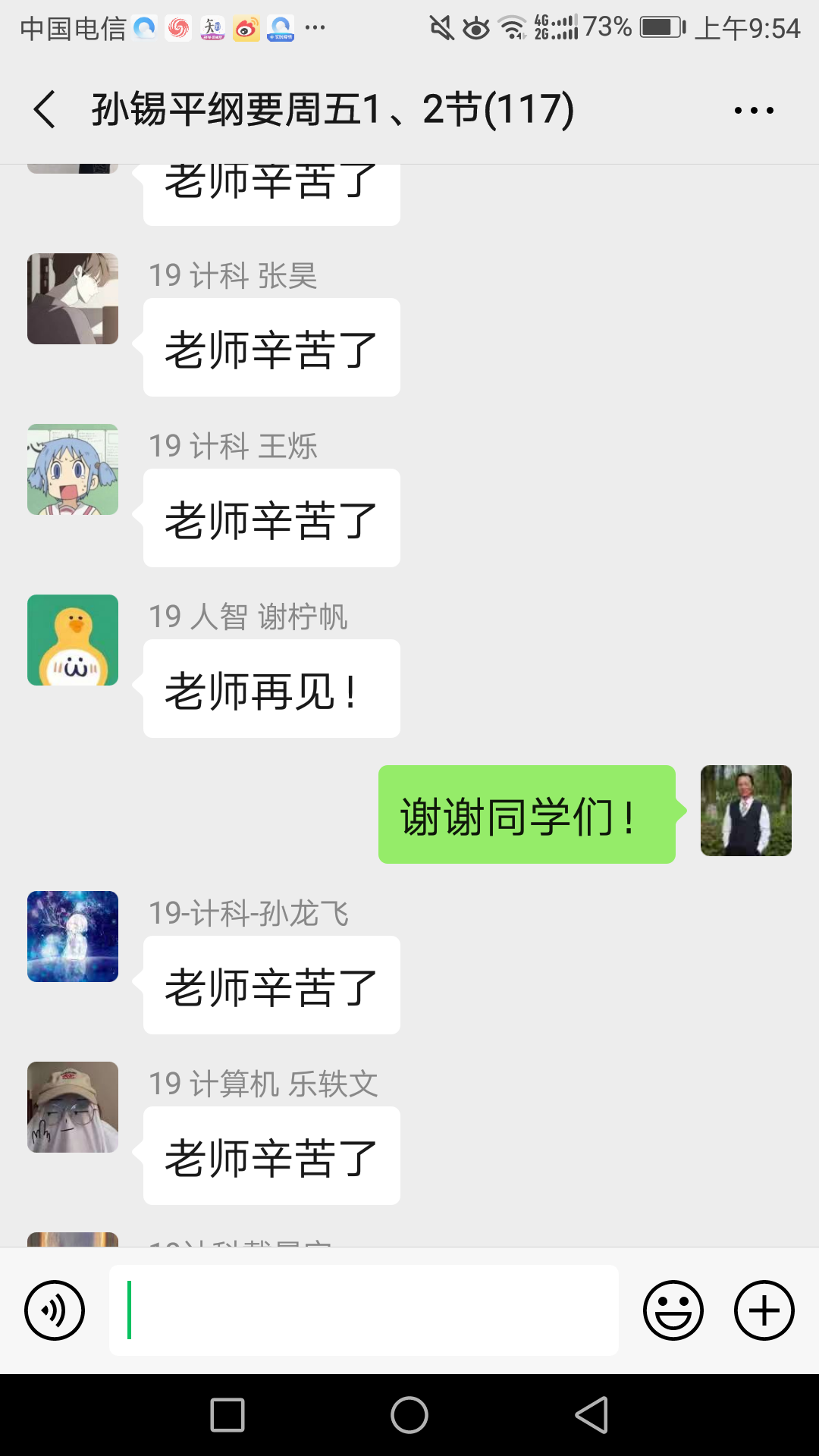Go back from the group chat
The width and height of the screenshot is (819, 1456).
[x=45, y=109]
